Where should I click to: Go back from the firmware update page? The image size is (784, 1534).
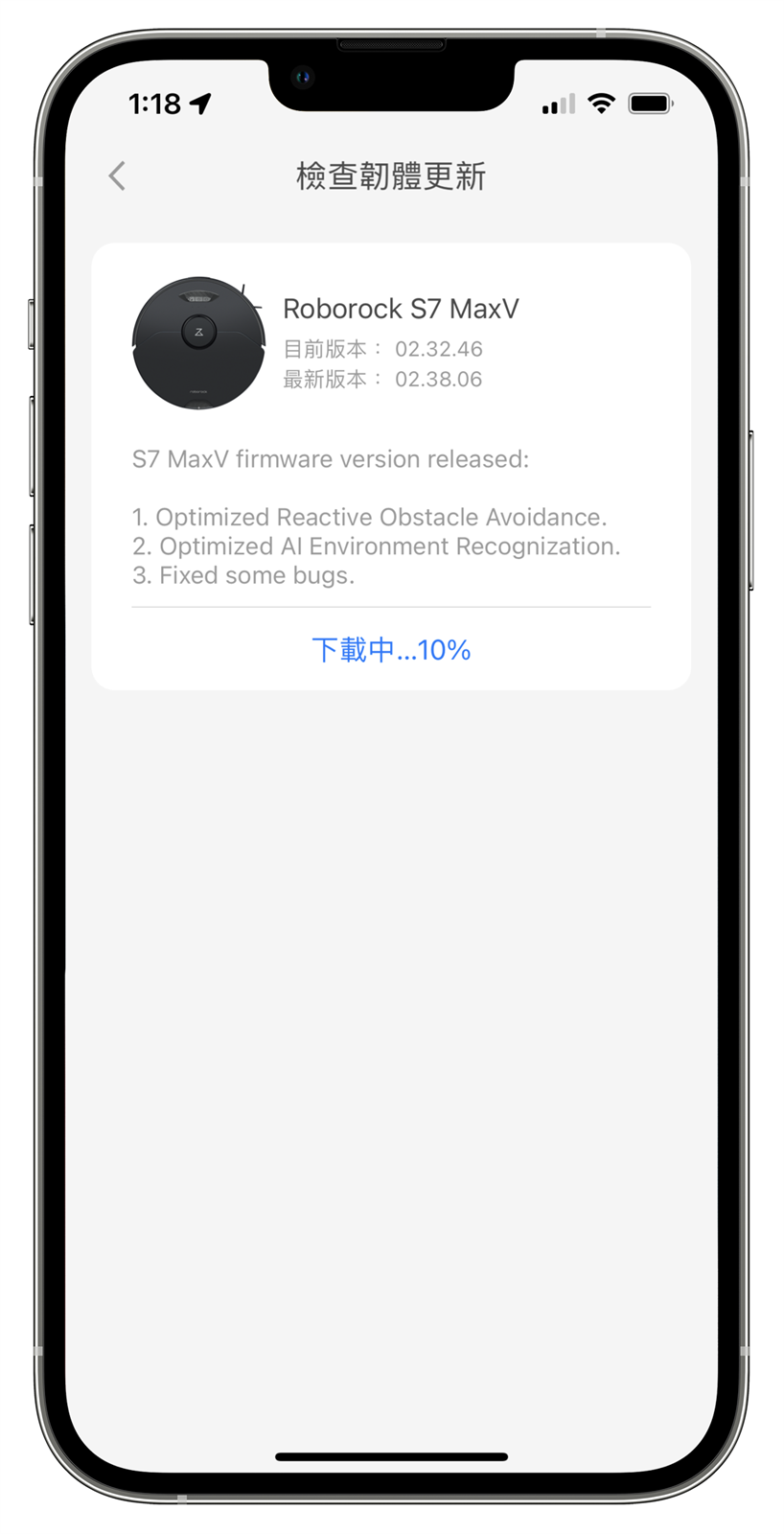click(x=117, y=176)
